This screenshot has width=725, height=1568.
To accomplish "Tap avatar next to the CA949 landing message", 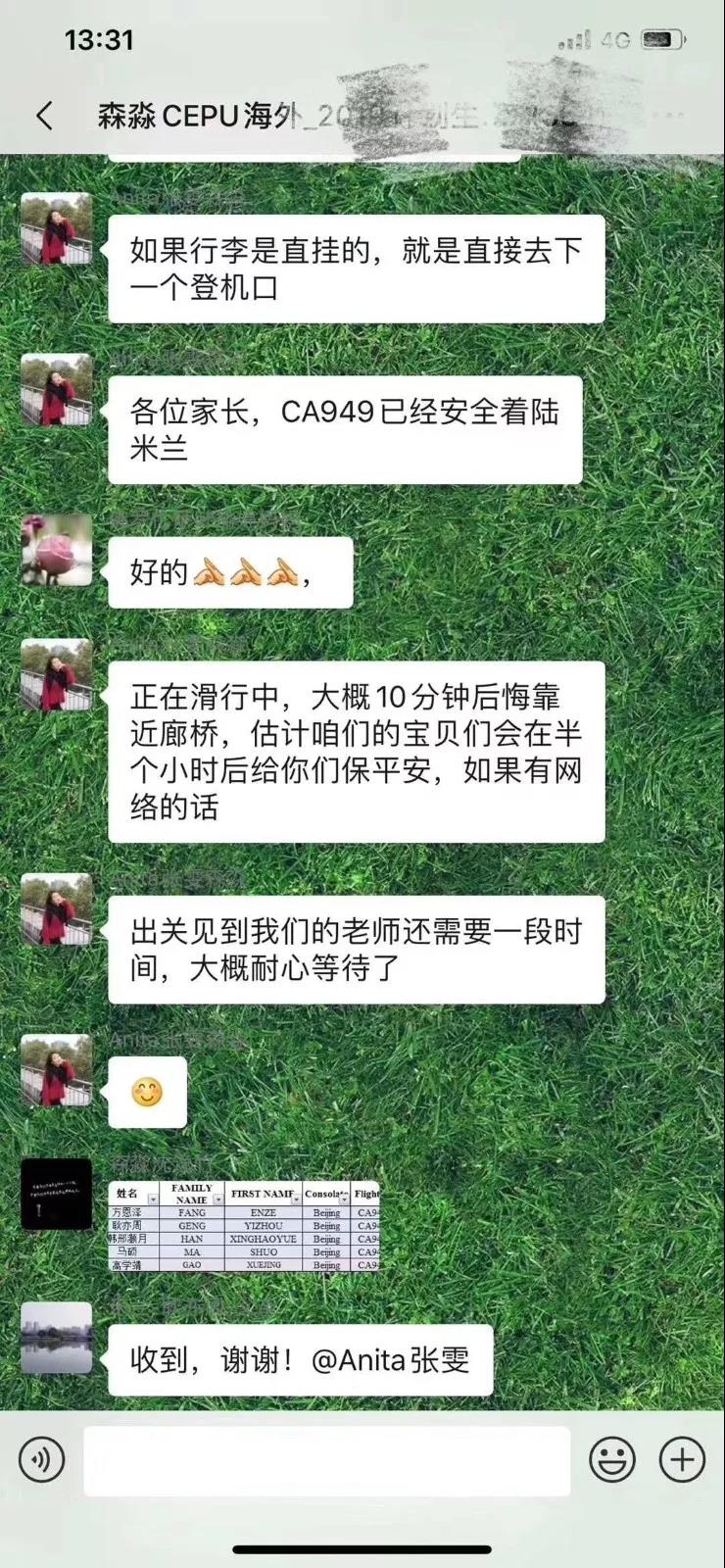I will tap(57, 390).
